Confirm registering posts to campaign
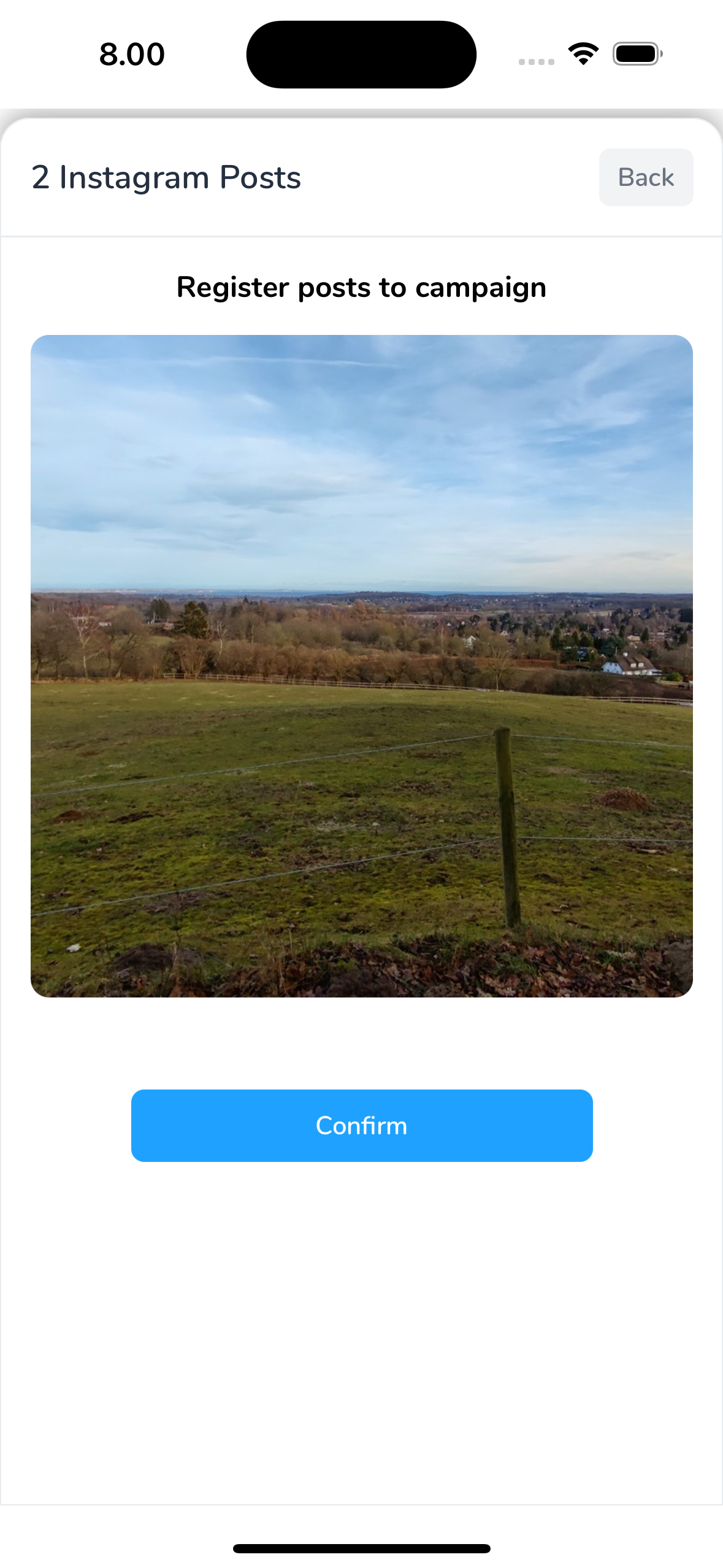The width and height of the screenshot is (723, 1568). click(361, 1125)
